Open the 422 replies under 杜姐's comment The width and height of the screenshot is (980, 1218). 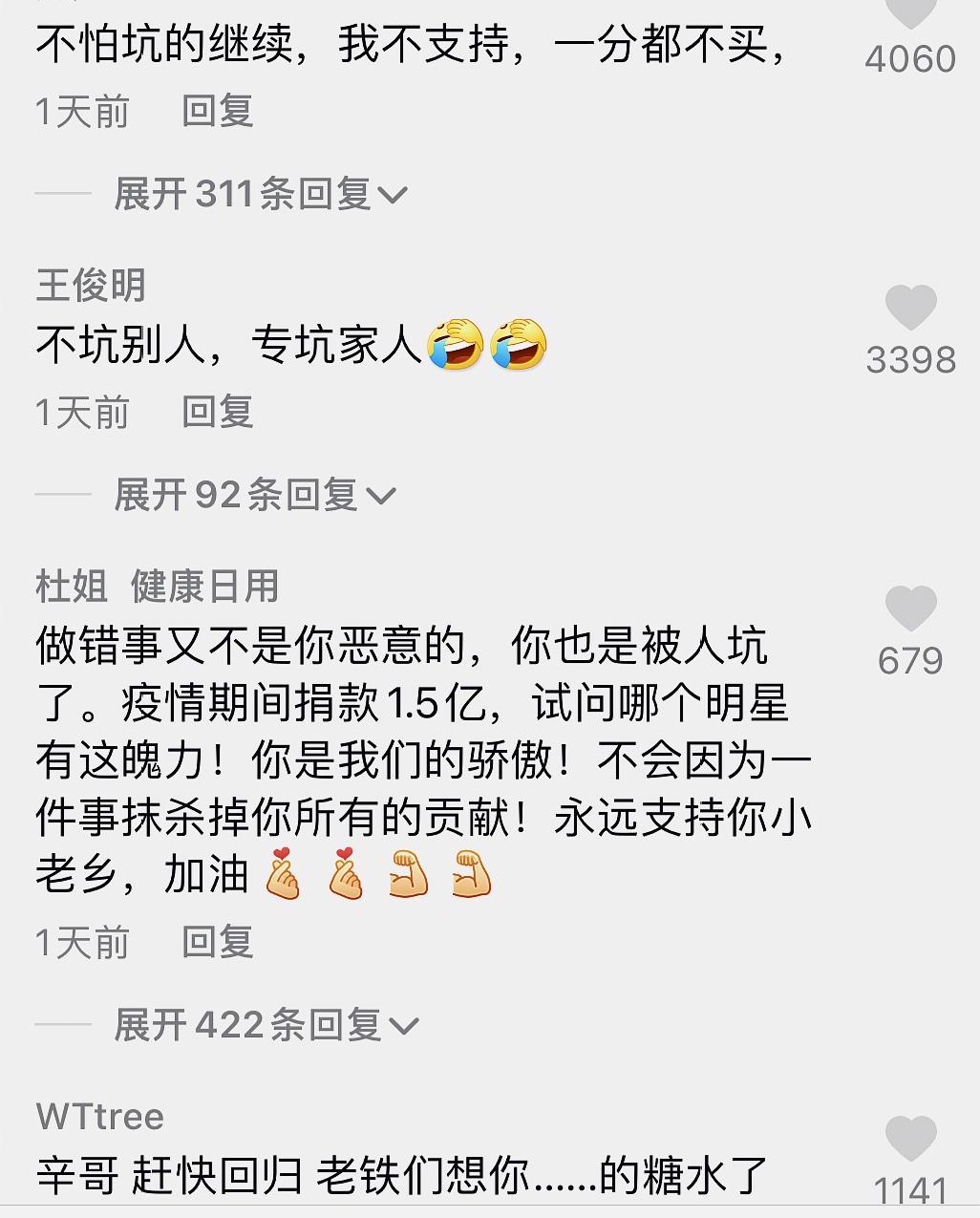click(x=263, y=1024)
